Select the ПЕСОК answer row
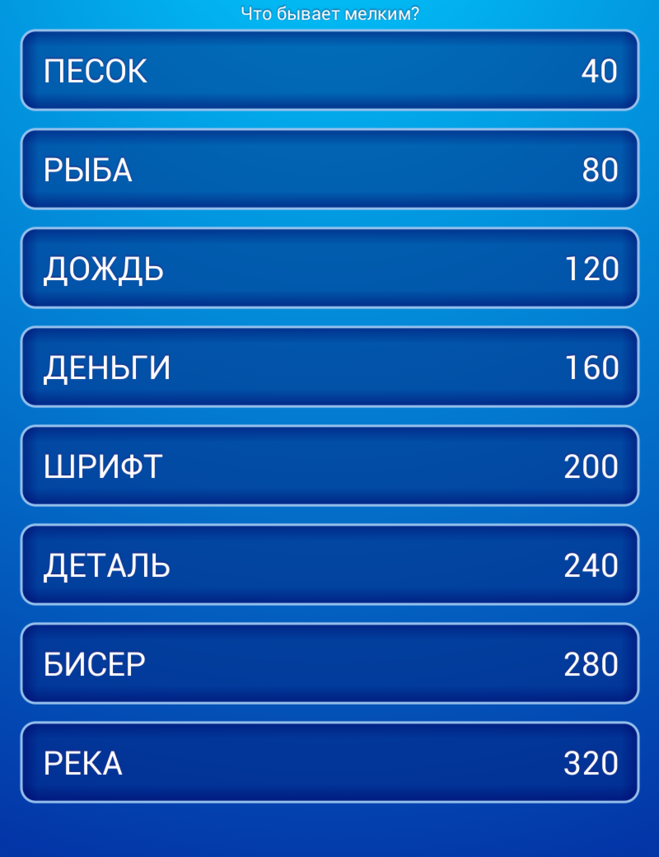 (329, 71)
